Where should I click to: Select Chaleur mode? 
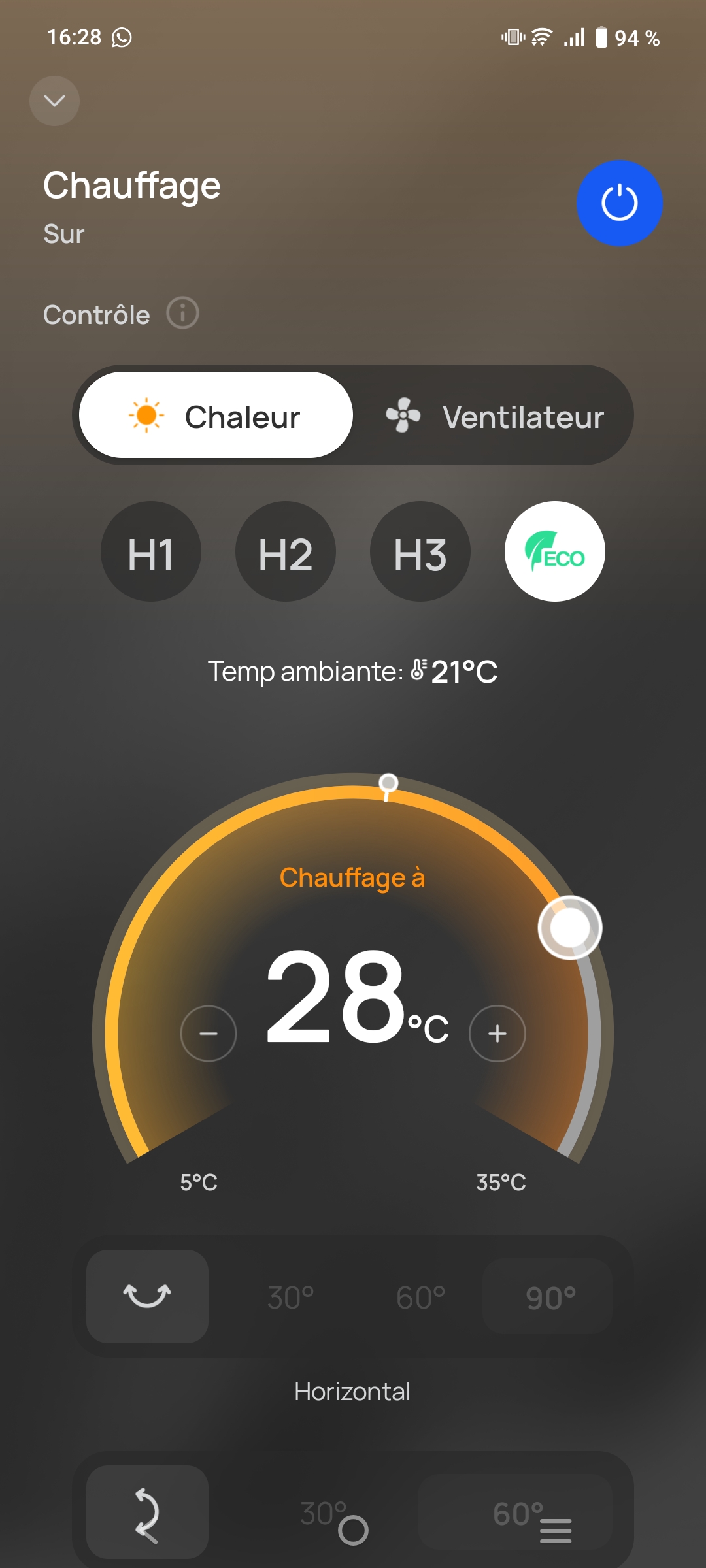[216, 416]
